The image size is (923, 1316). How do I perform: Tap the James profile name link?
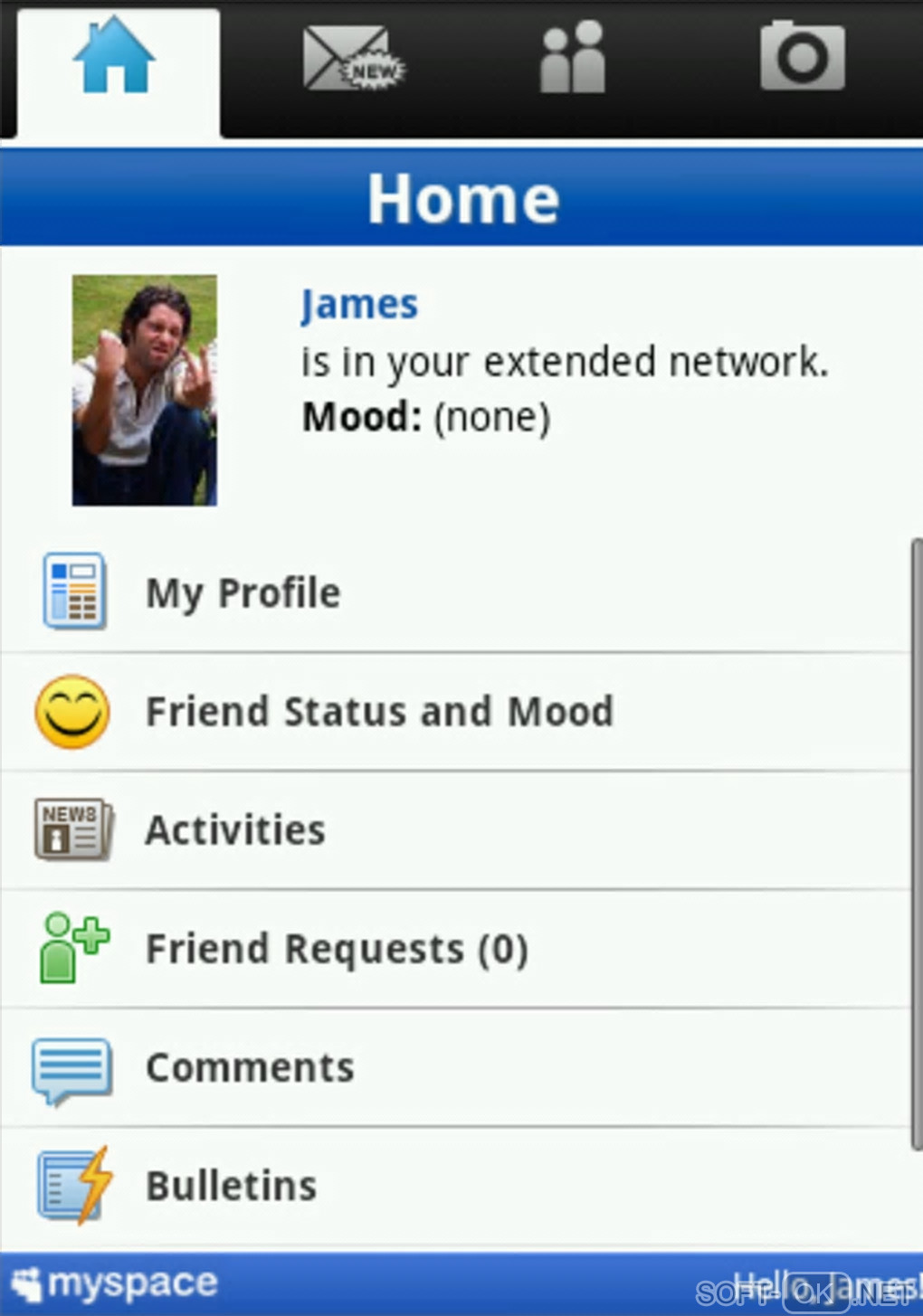[x=359, y=305]
